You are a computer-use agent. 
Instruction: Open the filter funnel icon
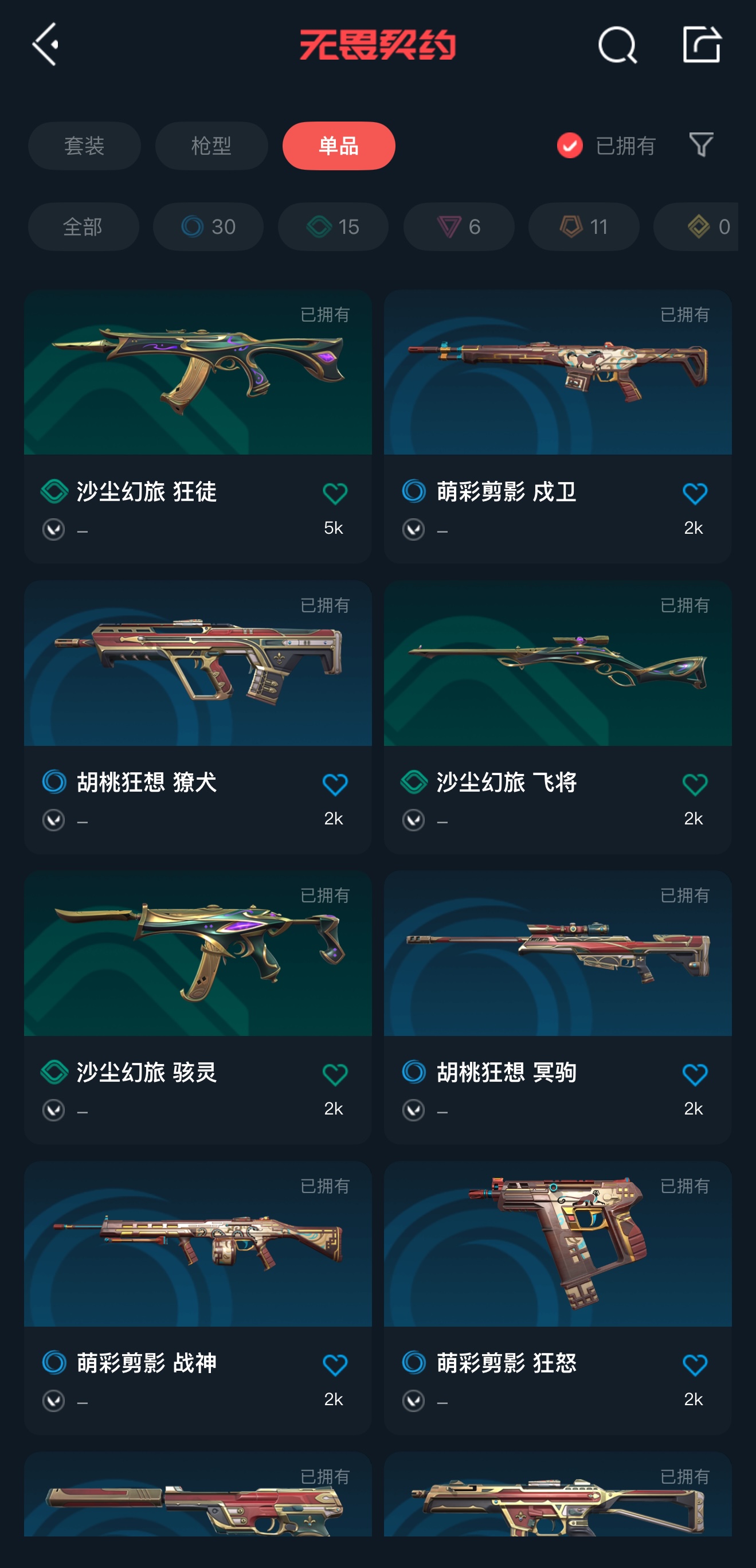pyautogui.click(x=700, y=145)
